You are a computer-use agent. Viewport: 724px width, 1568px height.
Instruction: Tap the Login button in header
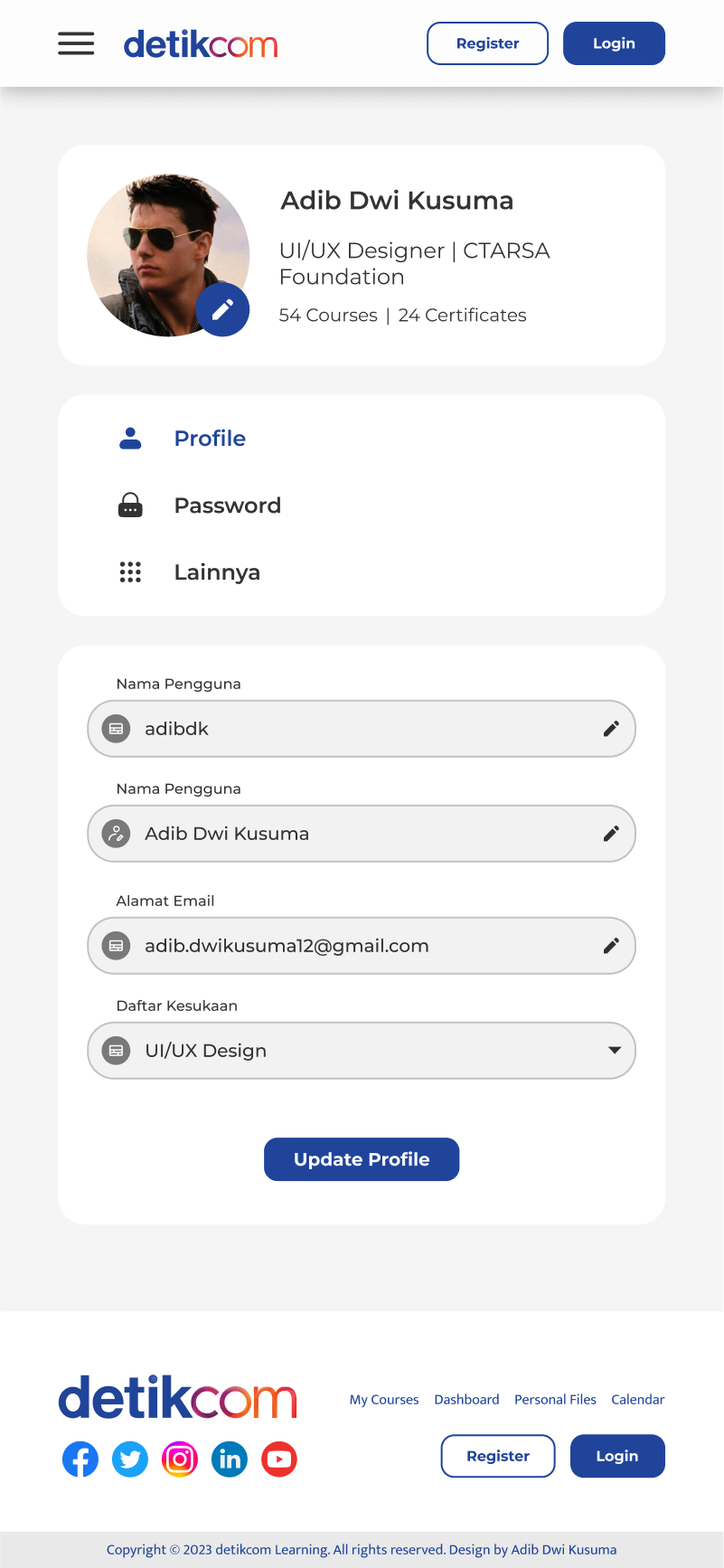click(x=614, y=43)
